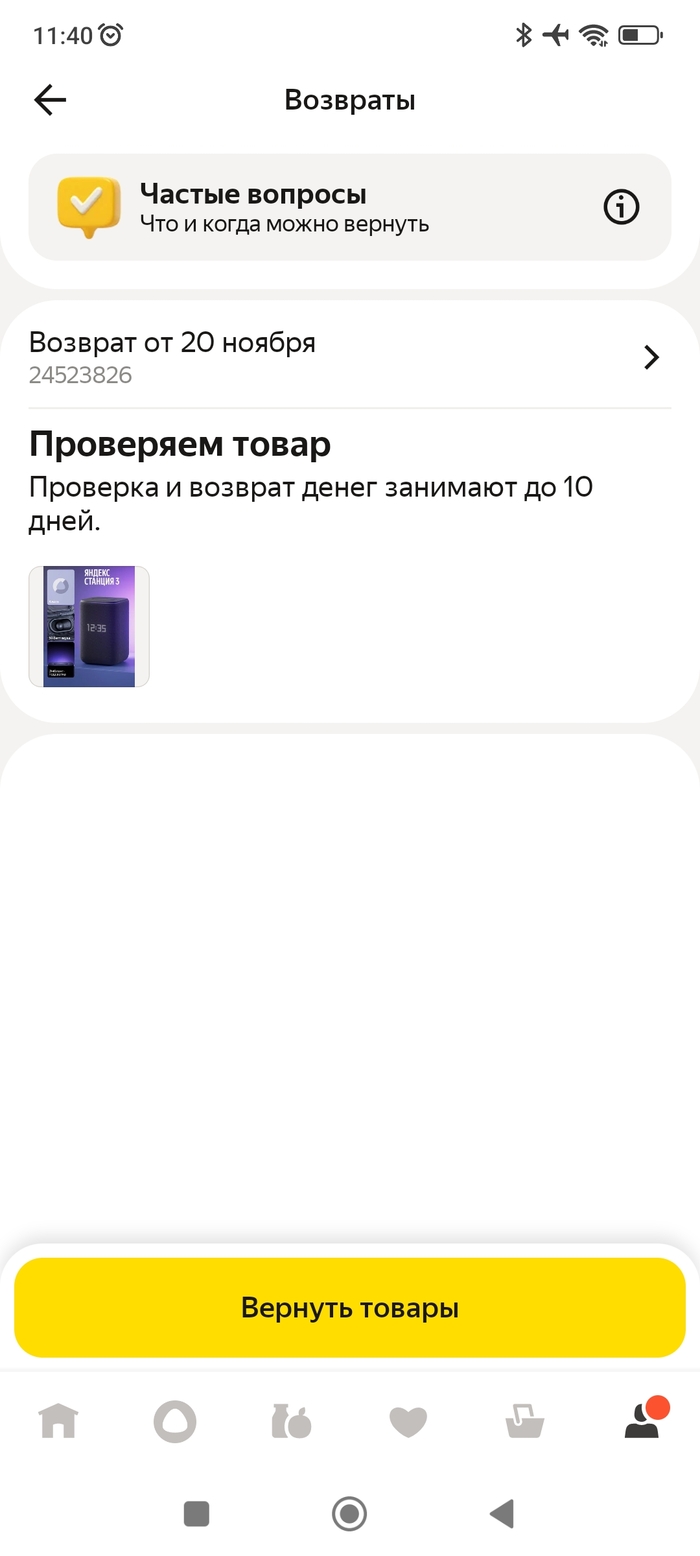
Task: Switch to the groceries tab
Action: coord(291,1421)
